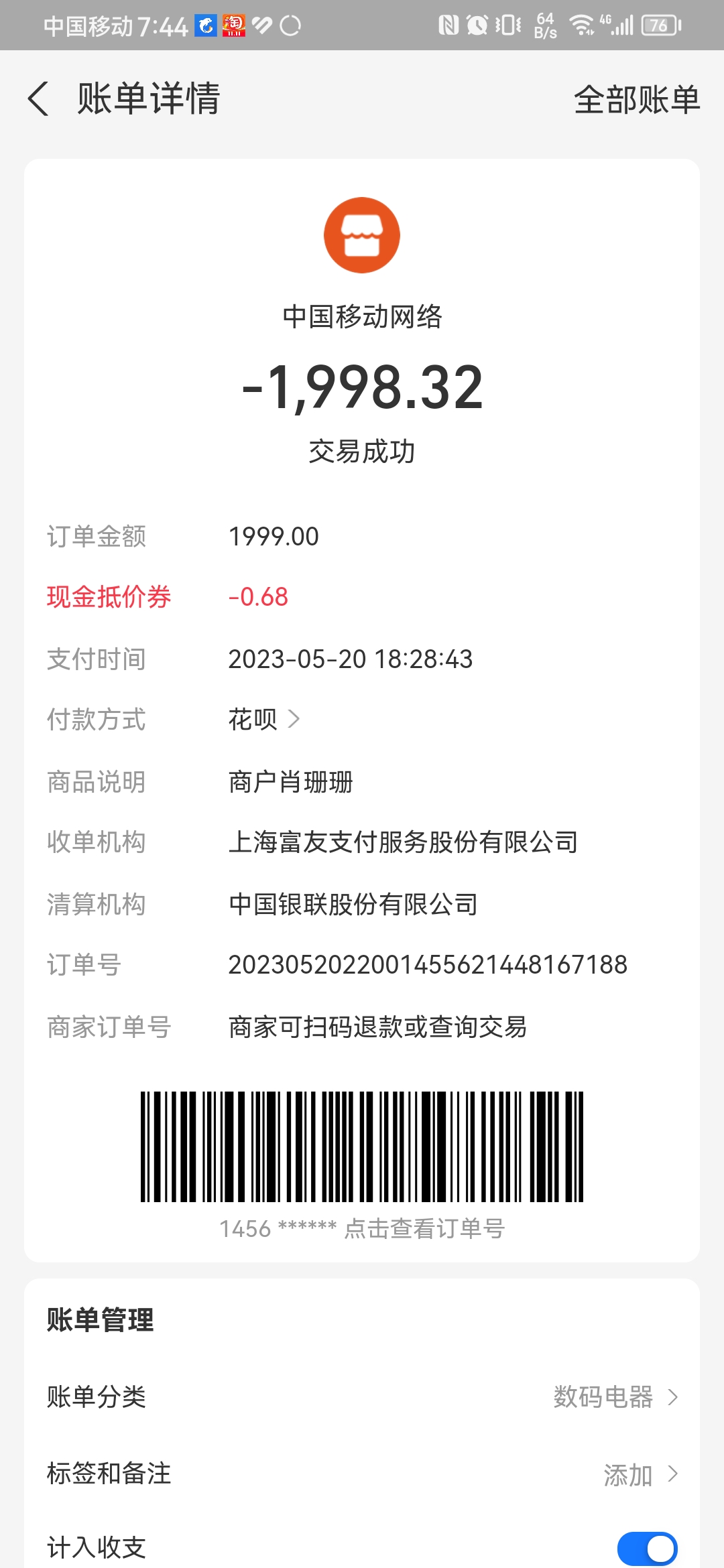The width and height of the screenshot is (724, 1568).
Task: Open 花呗 payment method details
Action: [x=264, y=720]
